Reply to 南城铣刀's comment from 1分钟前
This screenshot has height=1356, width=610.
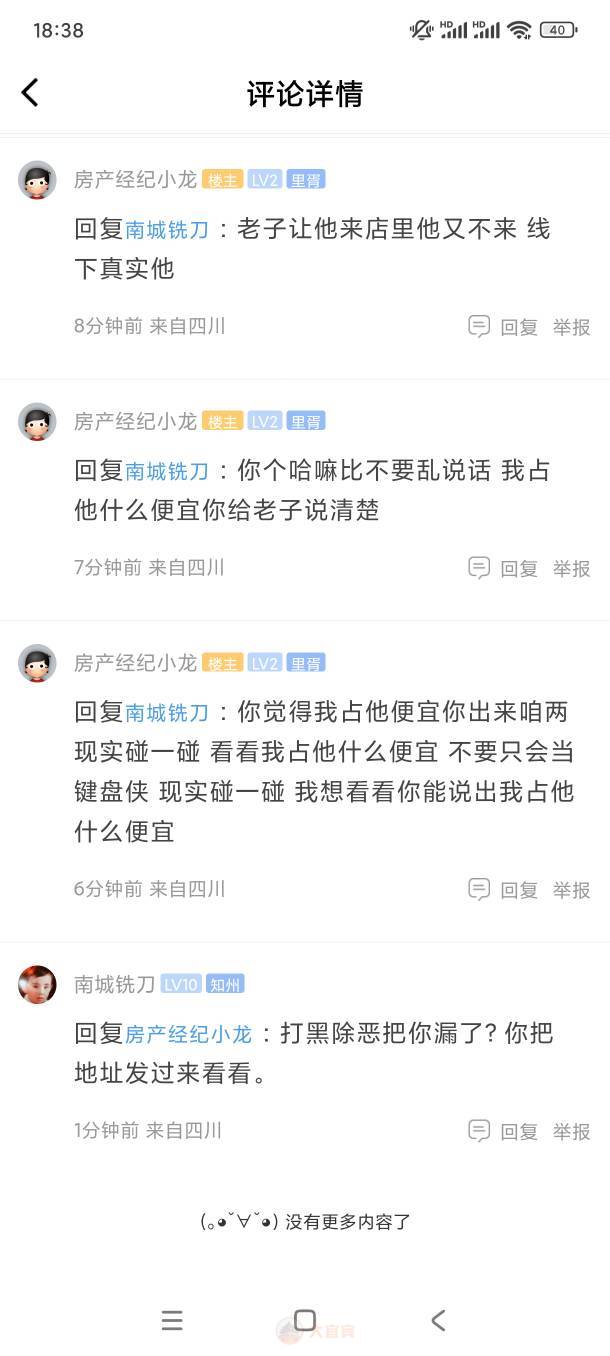pyautogui.click(x=504, y=1131)
